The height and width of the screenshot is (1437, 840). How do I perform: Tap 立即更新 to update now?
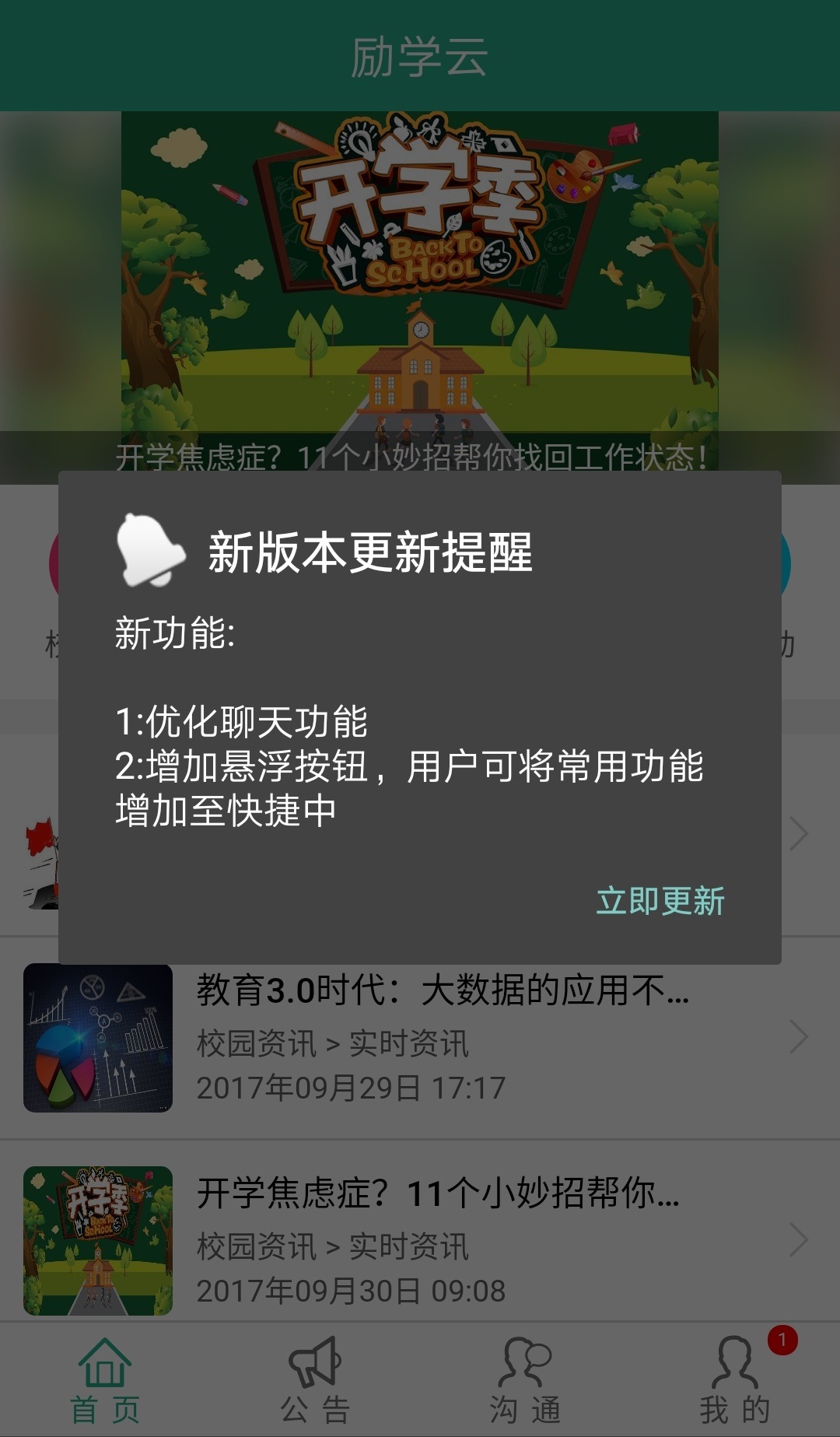pos(660,901)
